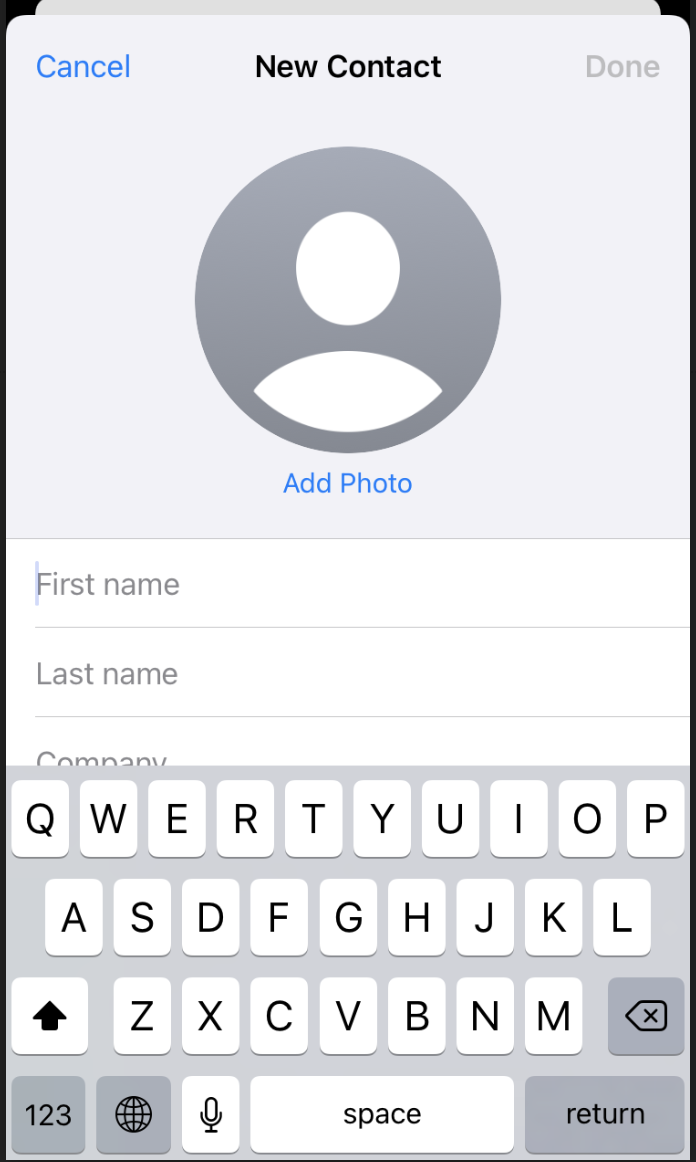Tap the contact avatar placeholder
696x1162 pixels.
[348, 299]
